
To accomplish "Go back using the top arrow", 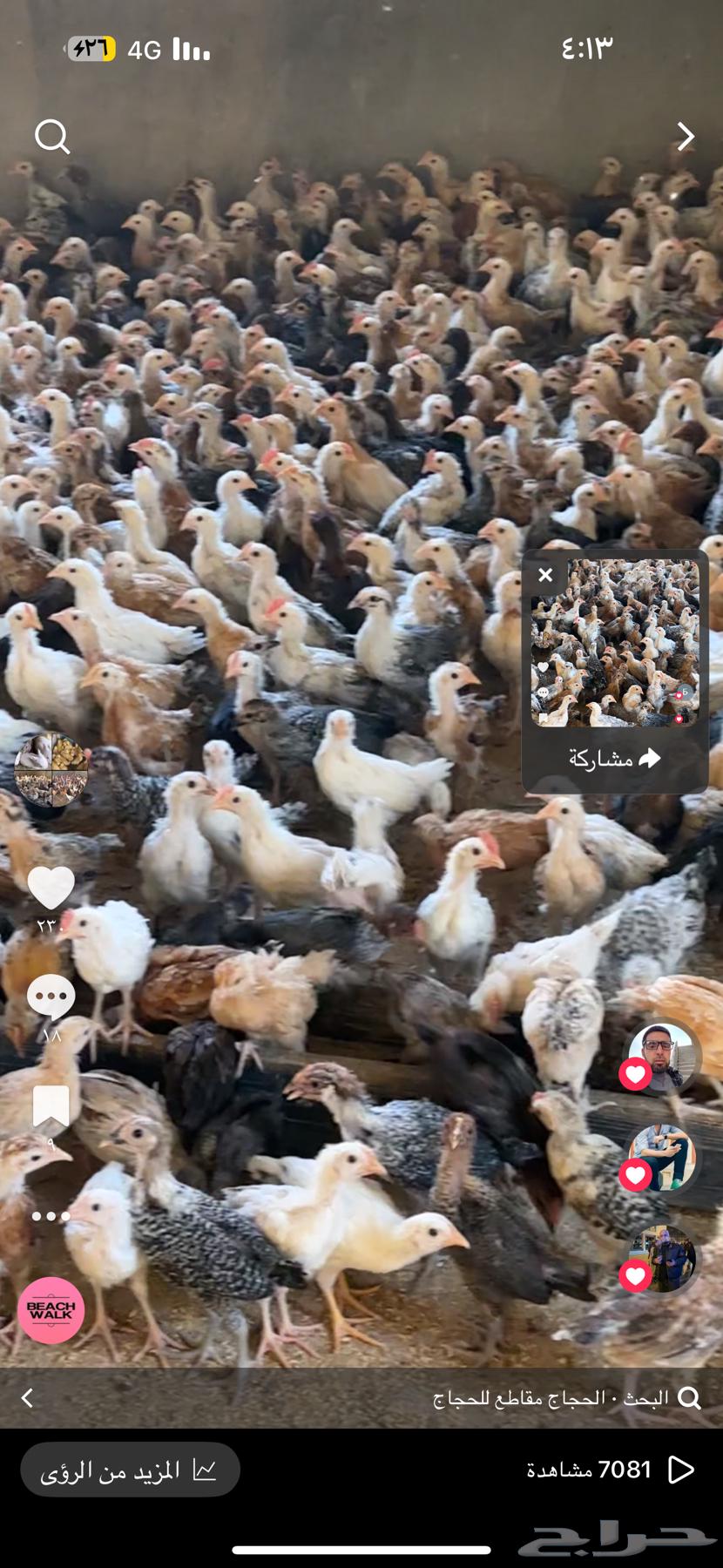I will coord(686,137).
